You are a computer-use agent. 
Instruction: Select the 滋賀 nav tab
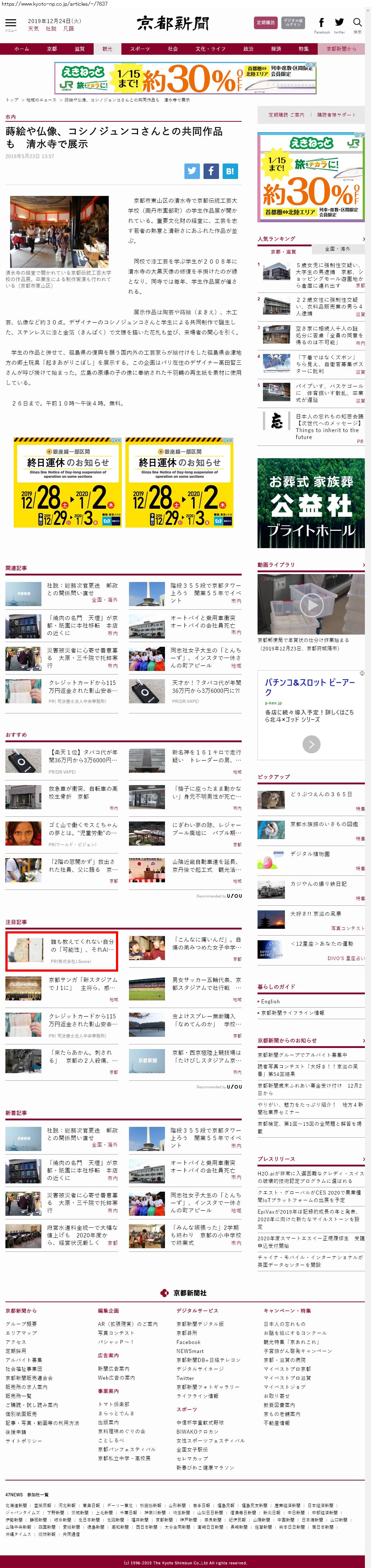pos(79,49)
